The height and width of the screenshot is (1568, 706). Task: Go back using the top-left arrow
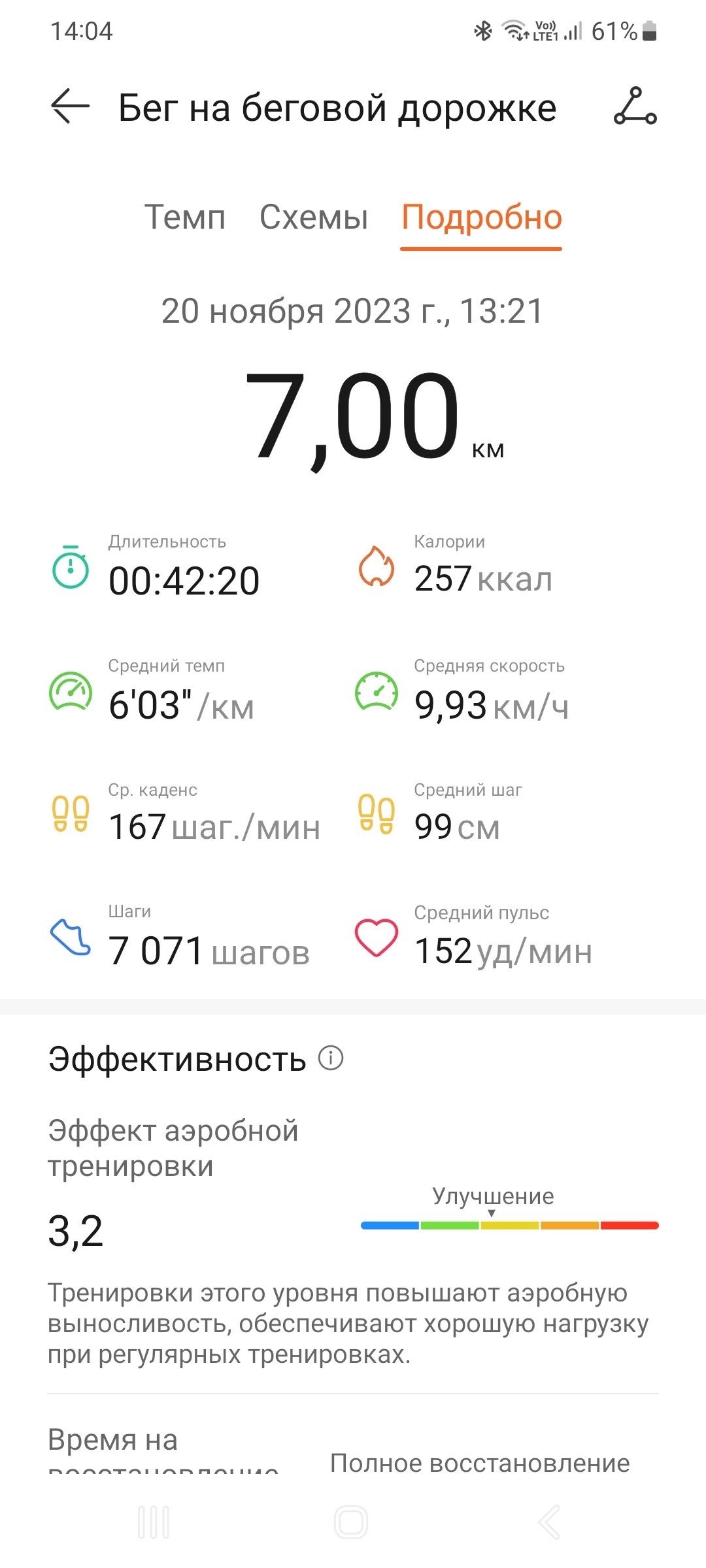click(70, 106)
